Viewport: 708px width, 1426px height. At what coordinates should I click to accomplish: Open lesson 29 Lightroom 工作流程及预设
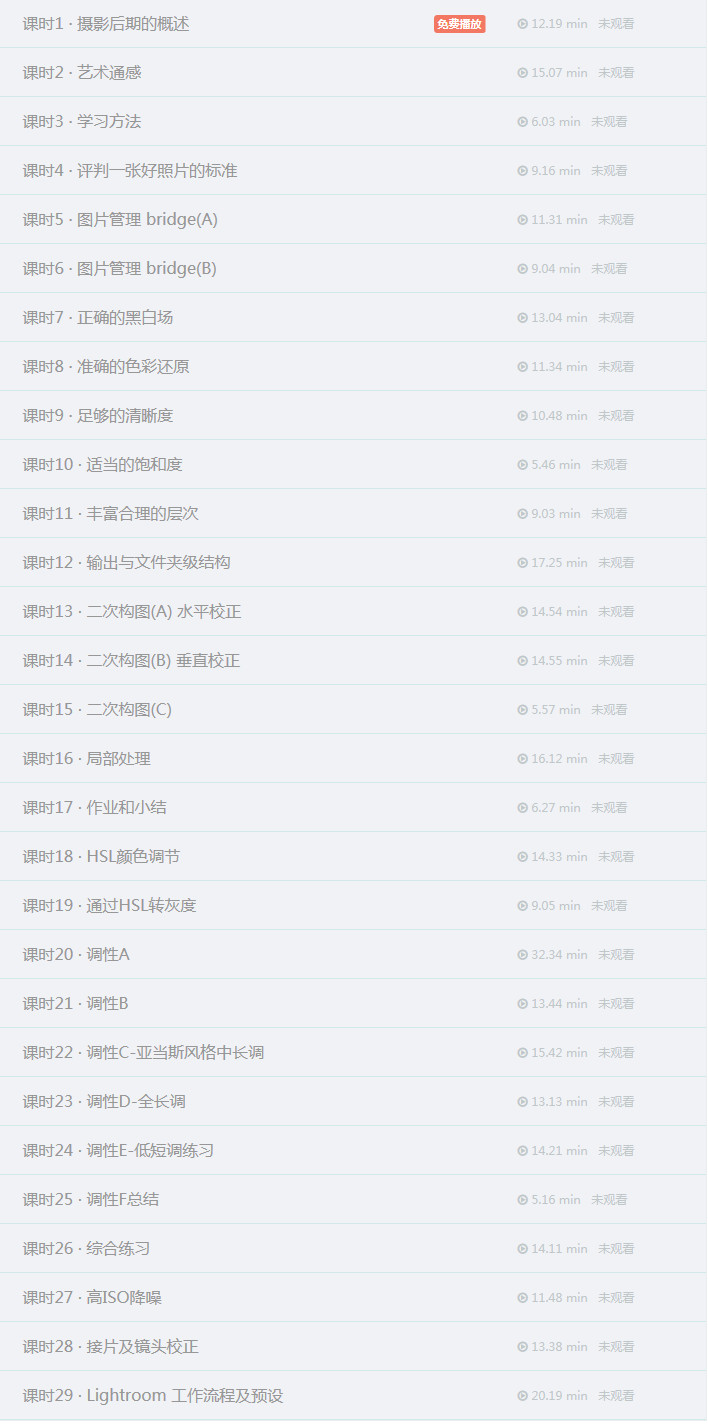(x=353, y=1396)
